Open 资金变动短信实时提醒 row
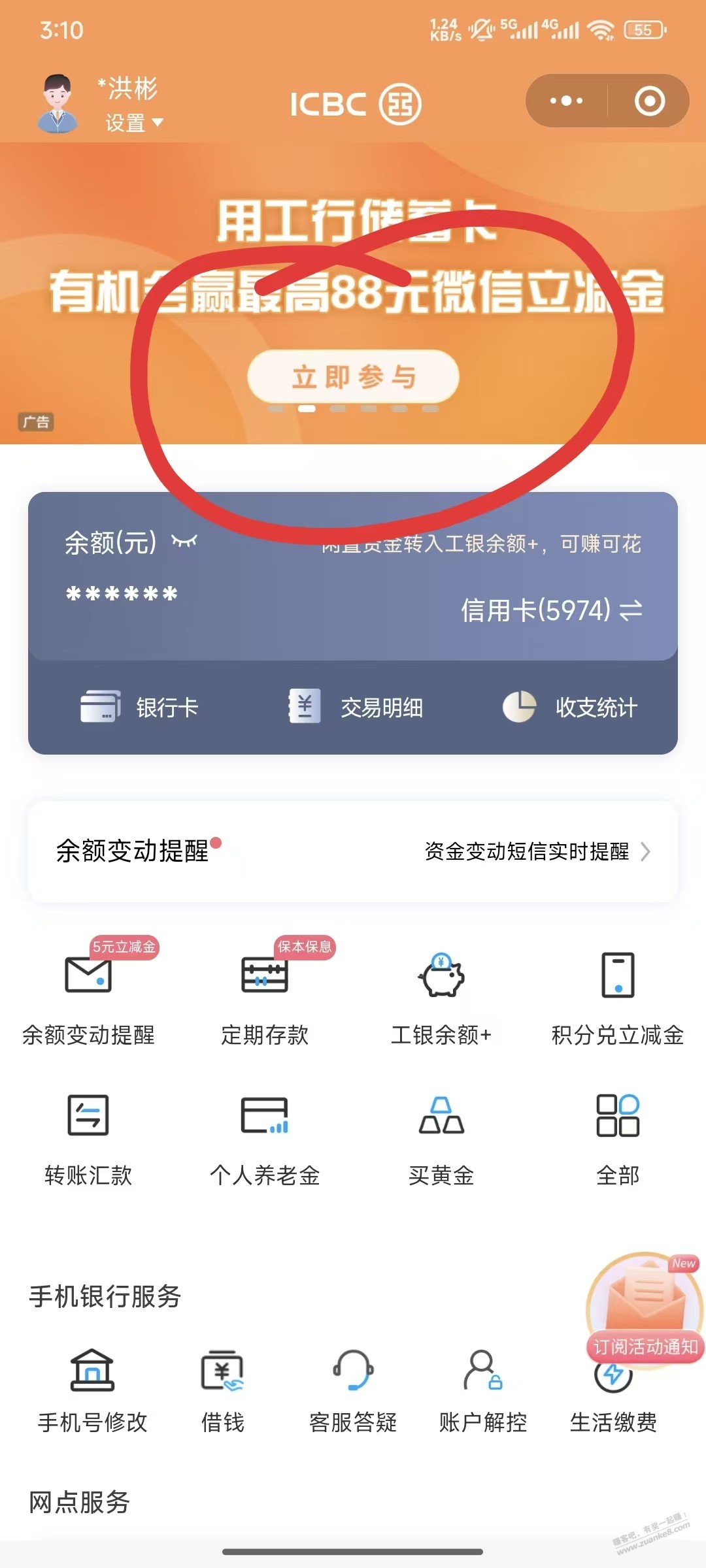Image resolution: width=706 pixels, height=1568 pixels. click(x=537, y=851)
